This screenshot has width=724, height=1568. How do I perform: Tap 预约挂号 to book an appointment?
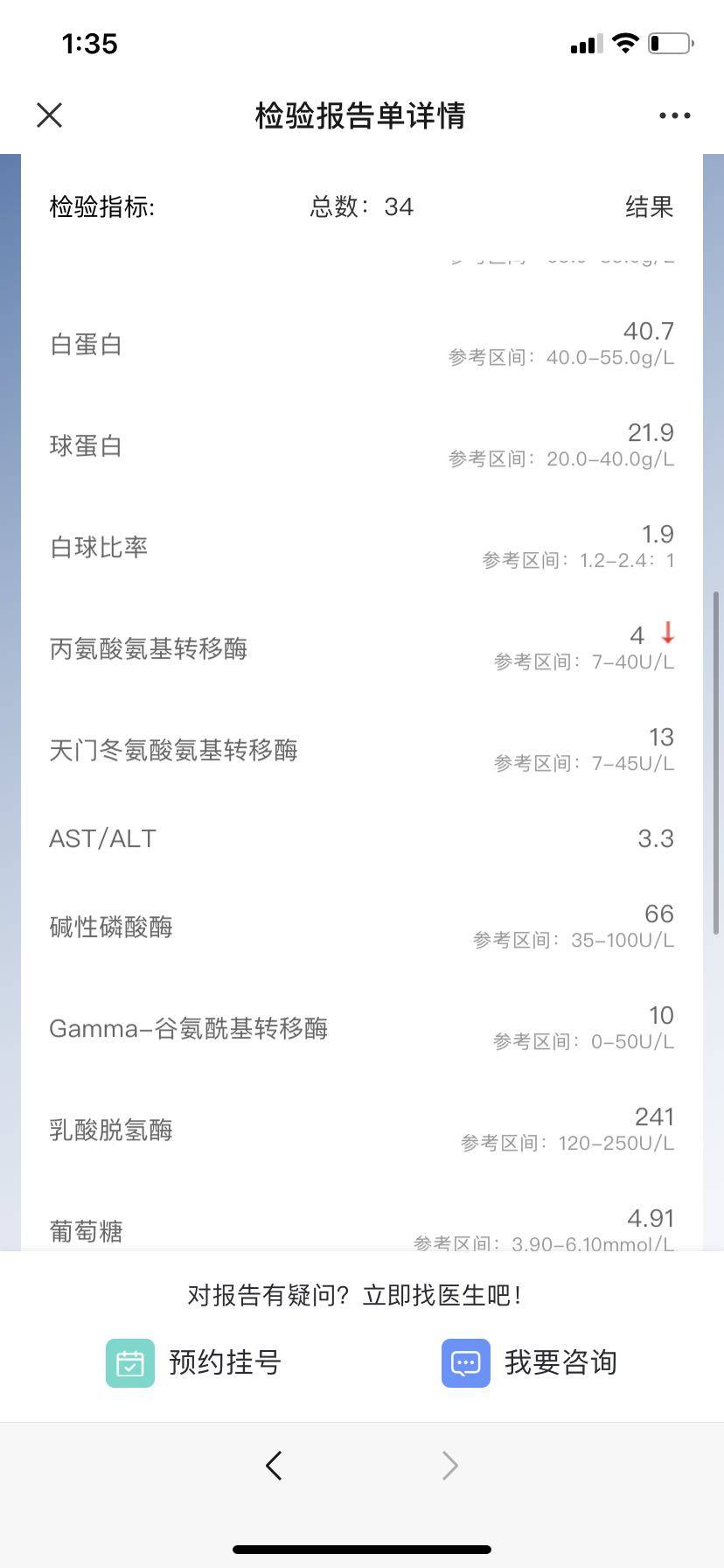194,1362
